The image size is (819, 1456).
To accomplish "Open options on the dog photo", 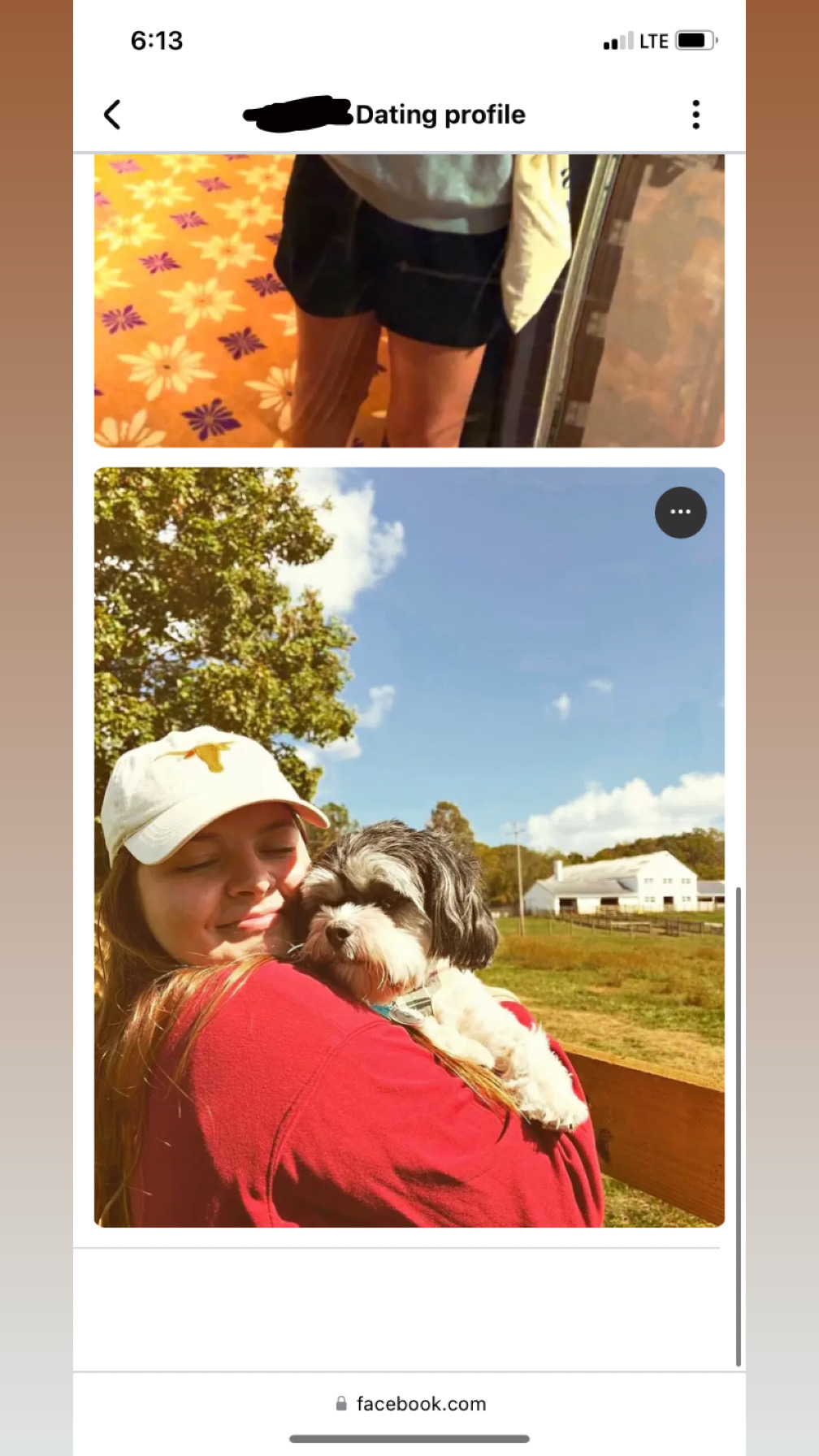I will pyautogui.click(x=680, y=512).
